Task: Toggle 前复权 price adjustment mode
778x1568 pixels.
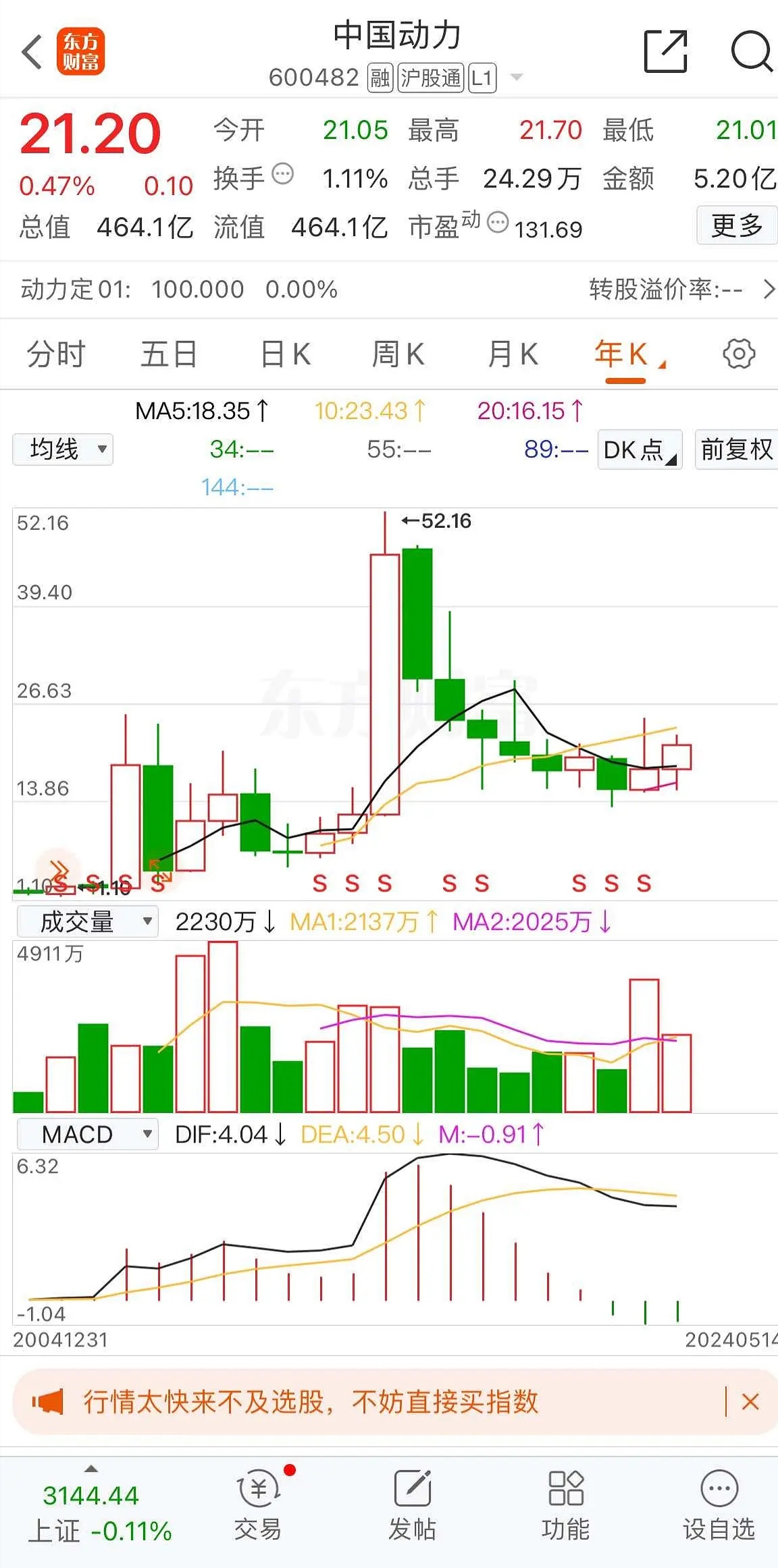Action: [x=736, y=449]
